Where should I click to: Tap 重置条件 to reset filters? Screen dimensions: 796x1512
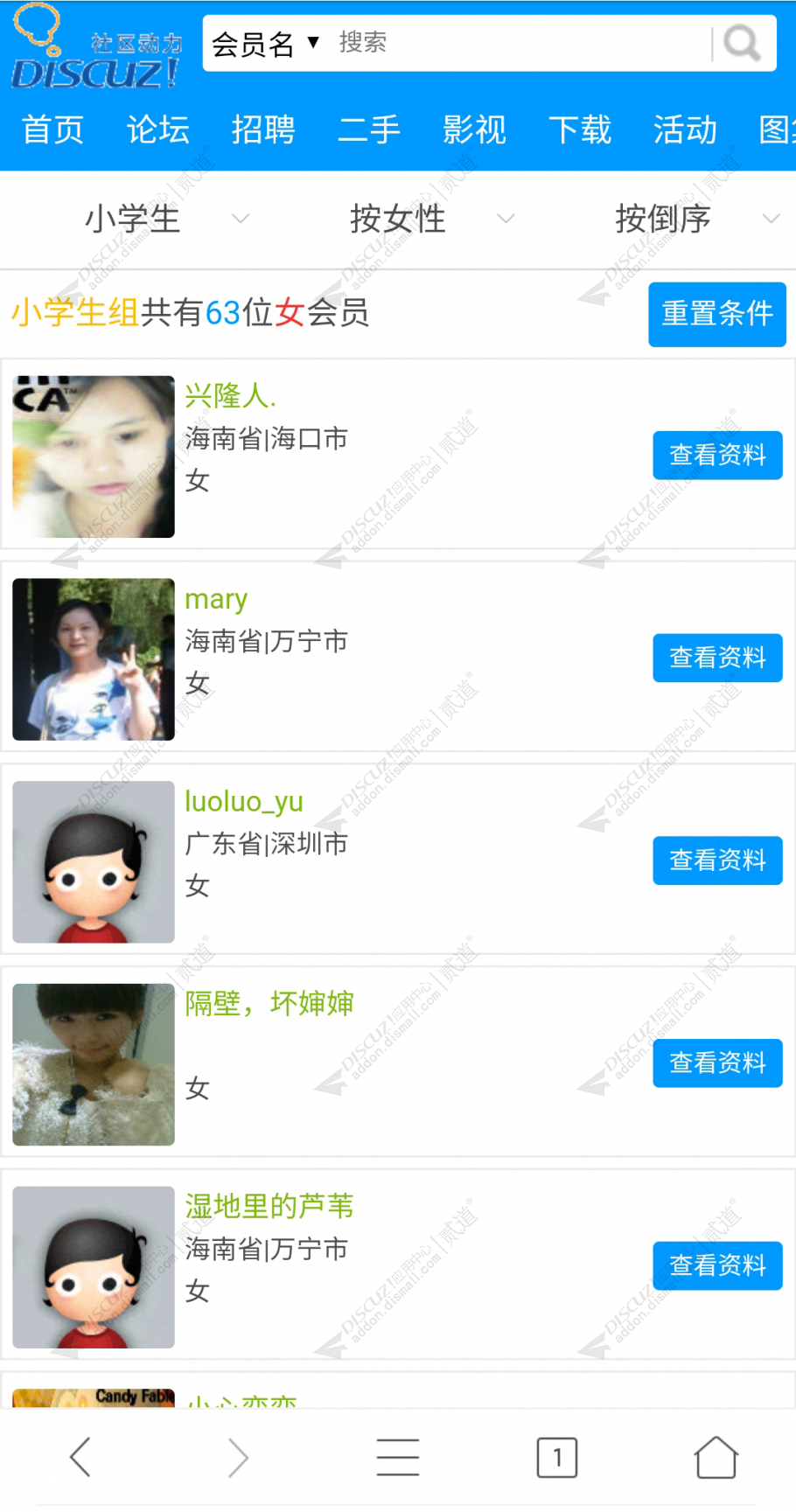(x=717, y=314)
